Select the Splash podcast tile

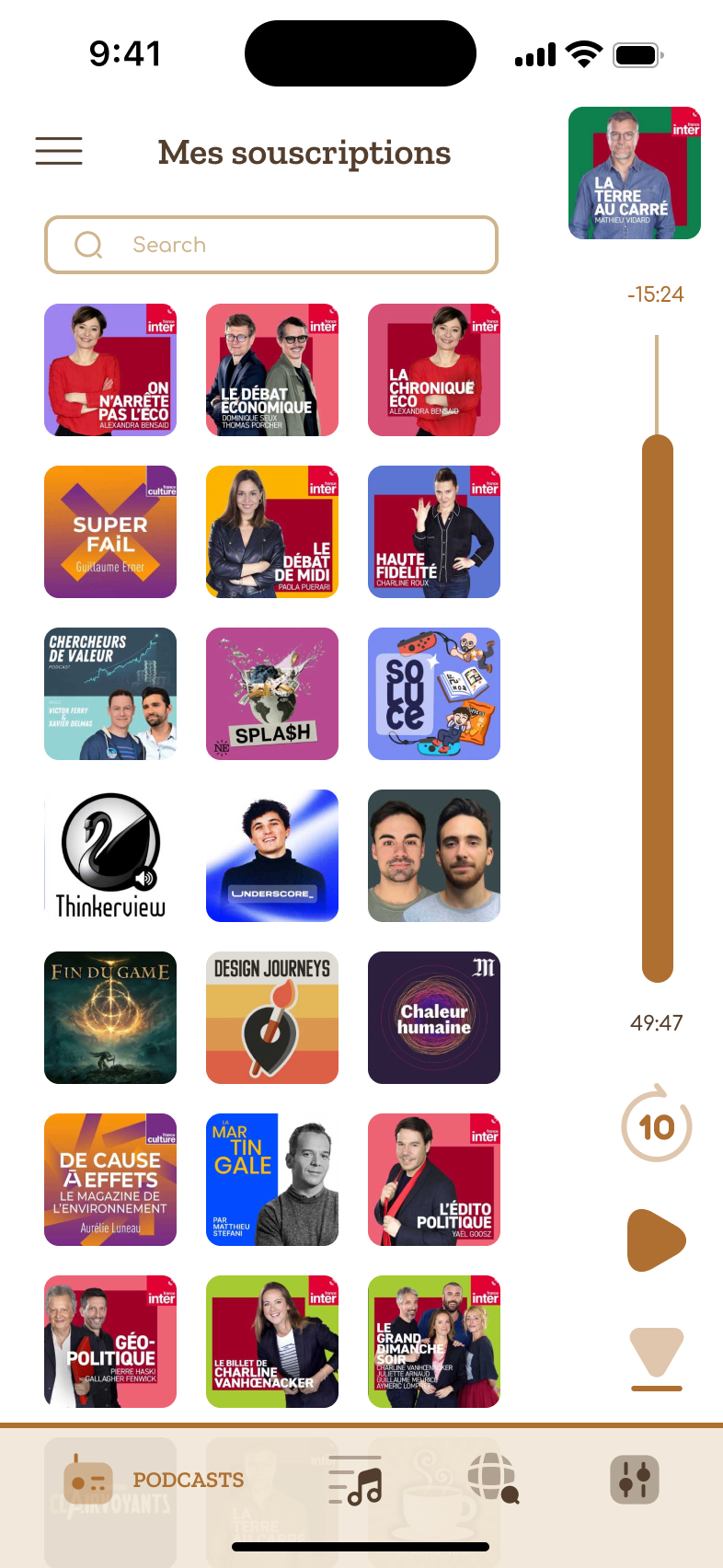coord(272,694)
